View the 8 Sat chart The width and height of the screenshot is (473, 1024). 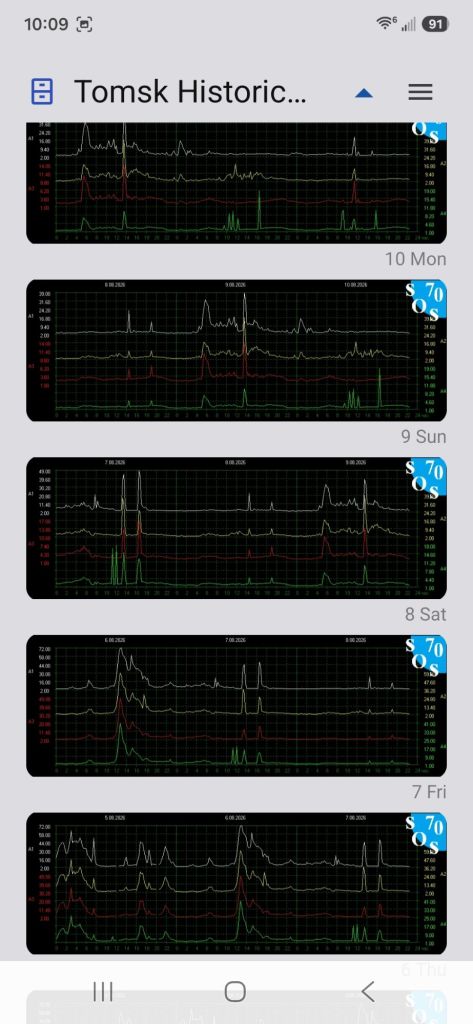point(236,528)
